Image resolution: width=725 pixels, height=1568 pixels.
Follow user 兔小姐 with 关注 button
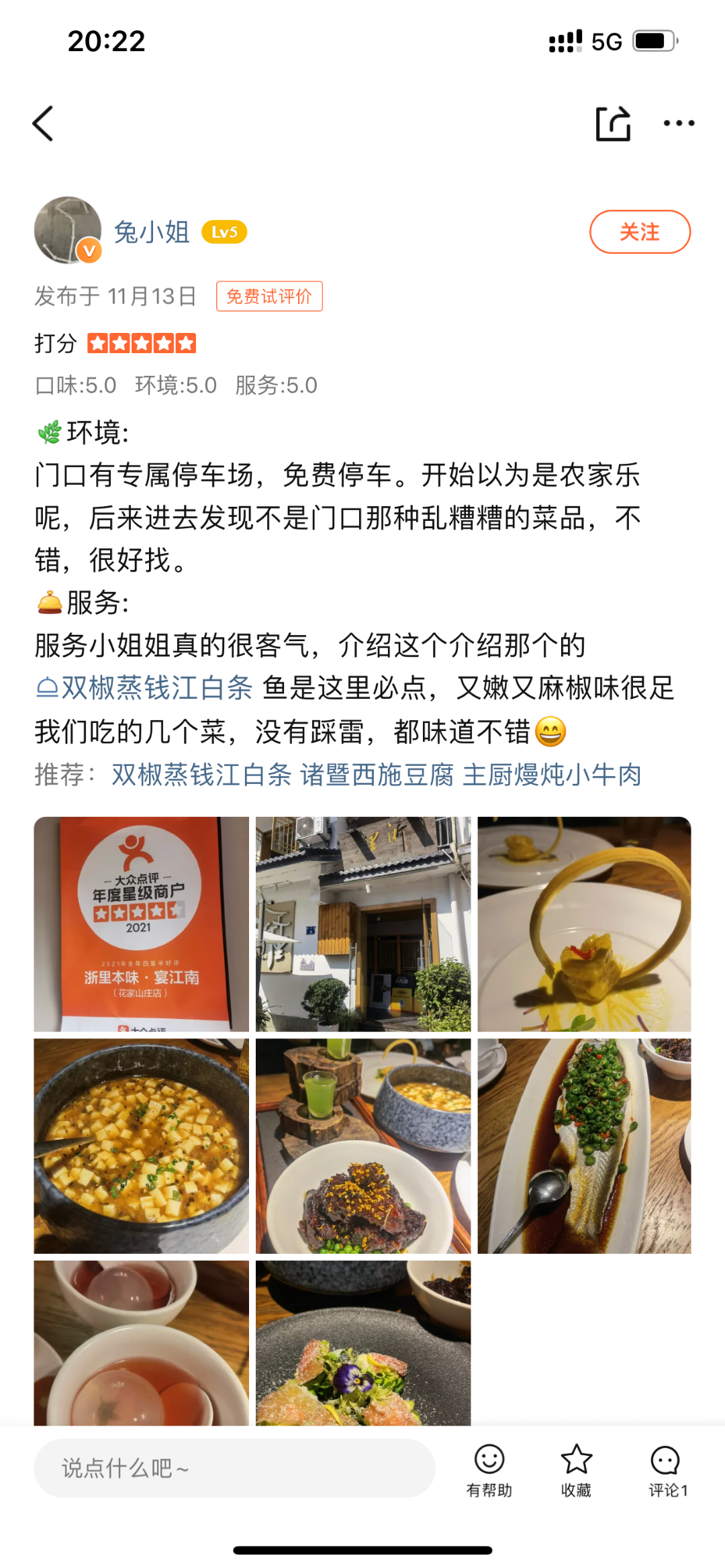click(639, 232)
